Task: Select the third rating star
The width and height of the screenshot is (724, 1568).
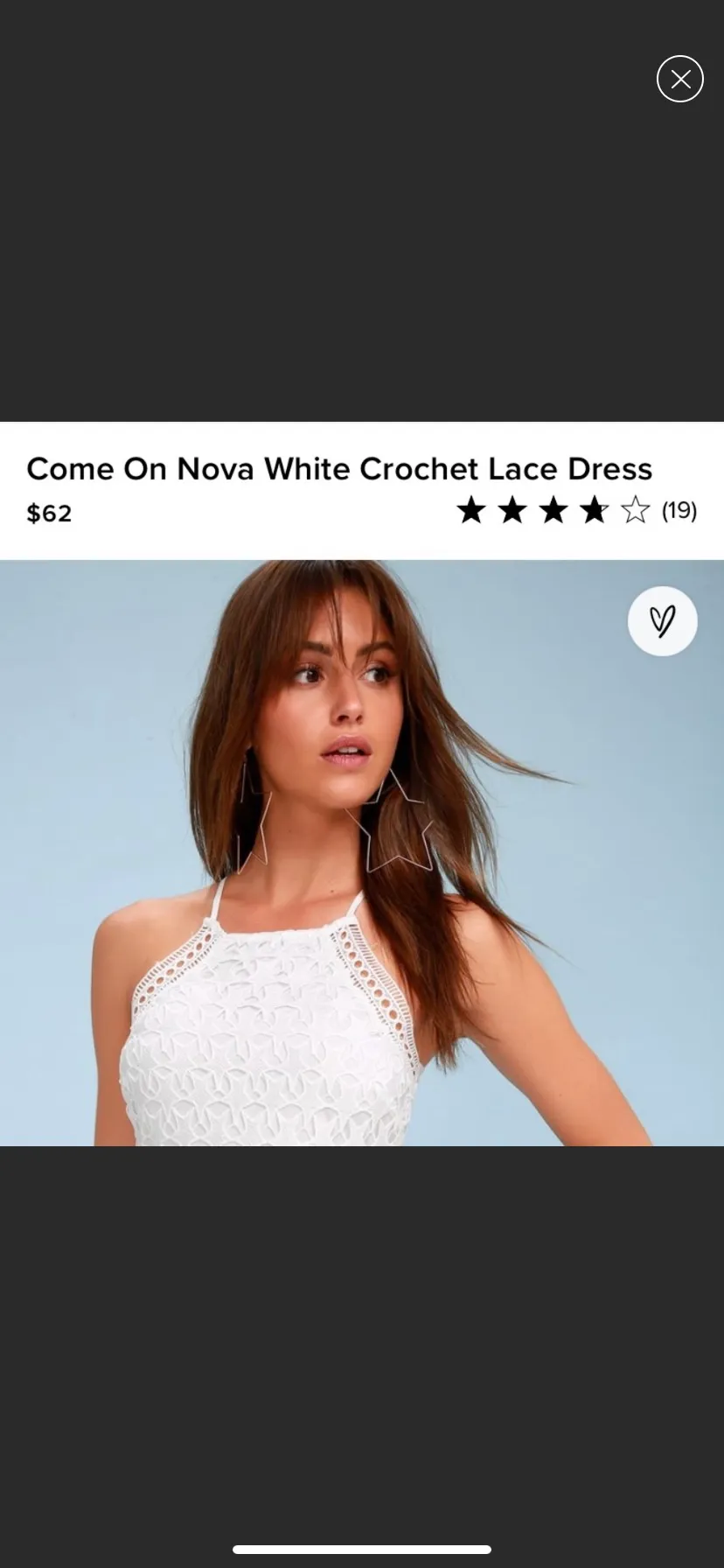Action: tap(553, 510)
